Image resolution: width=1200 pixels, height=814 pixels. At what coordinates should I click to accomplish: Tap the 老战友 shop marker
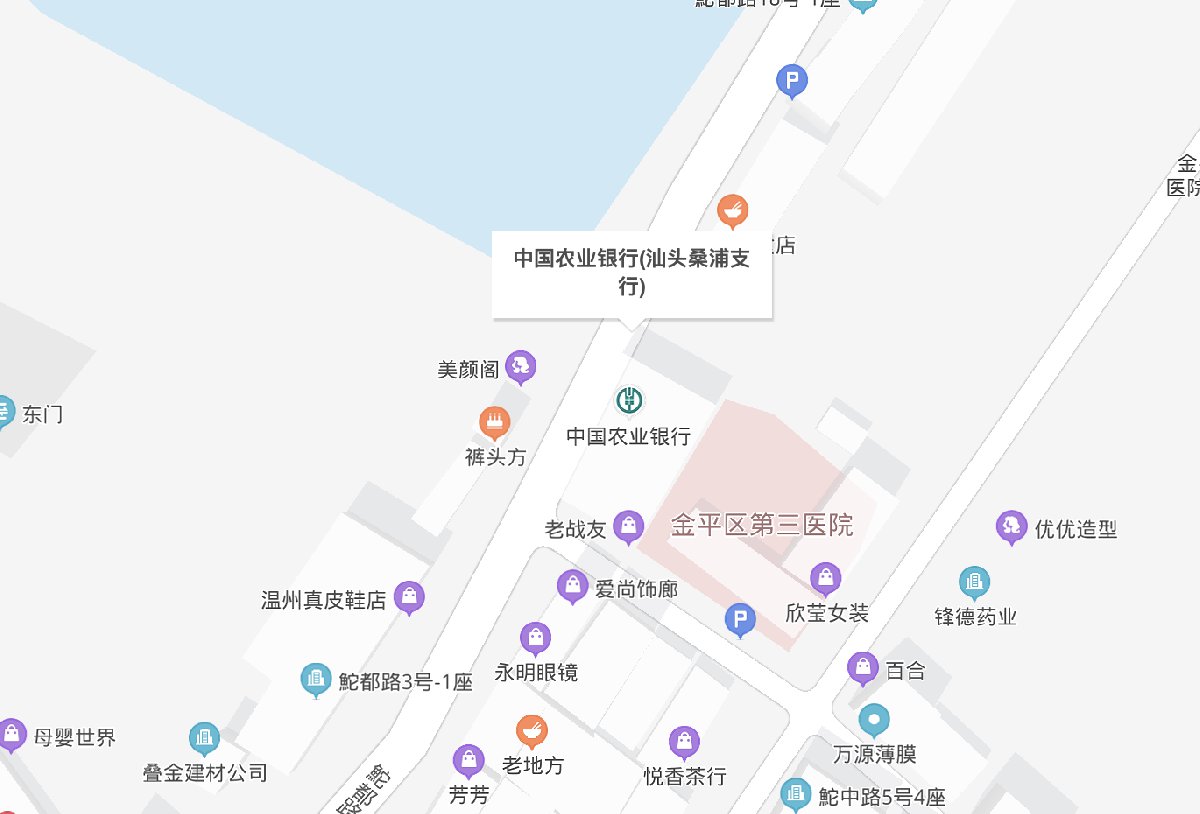tap(628, 525)
